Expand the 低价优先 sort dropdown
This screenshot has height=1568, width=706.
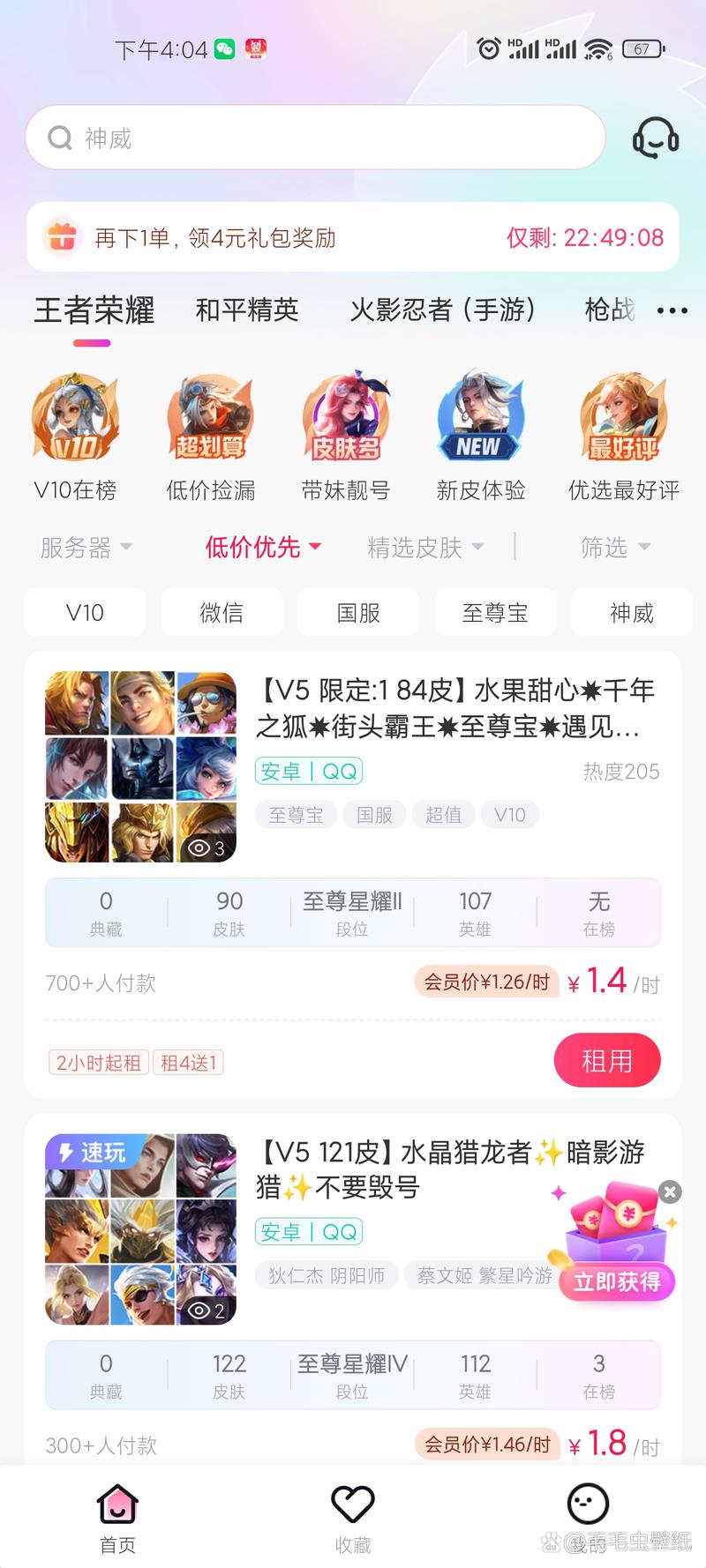[262, 548]
